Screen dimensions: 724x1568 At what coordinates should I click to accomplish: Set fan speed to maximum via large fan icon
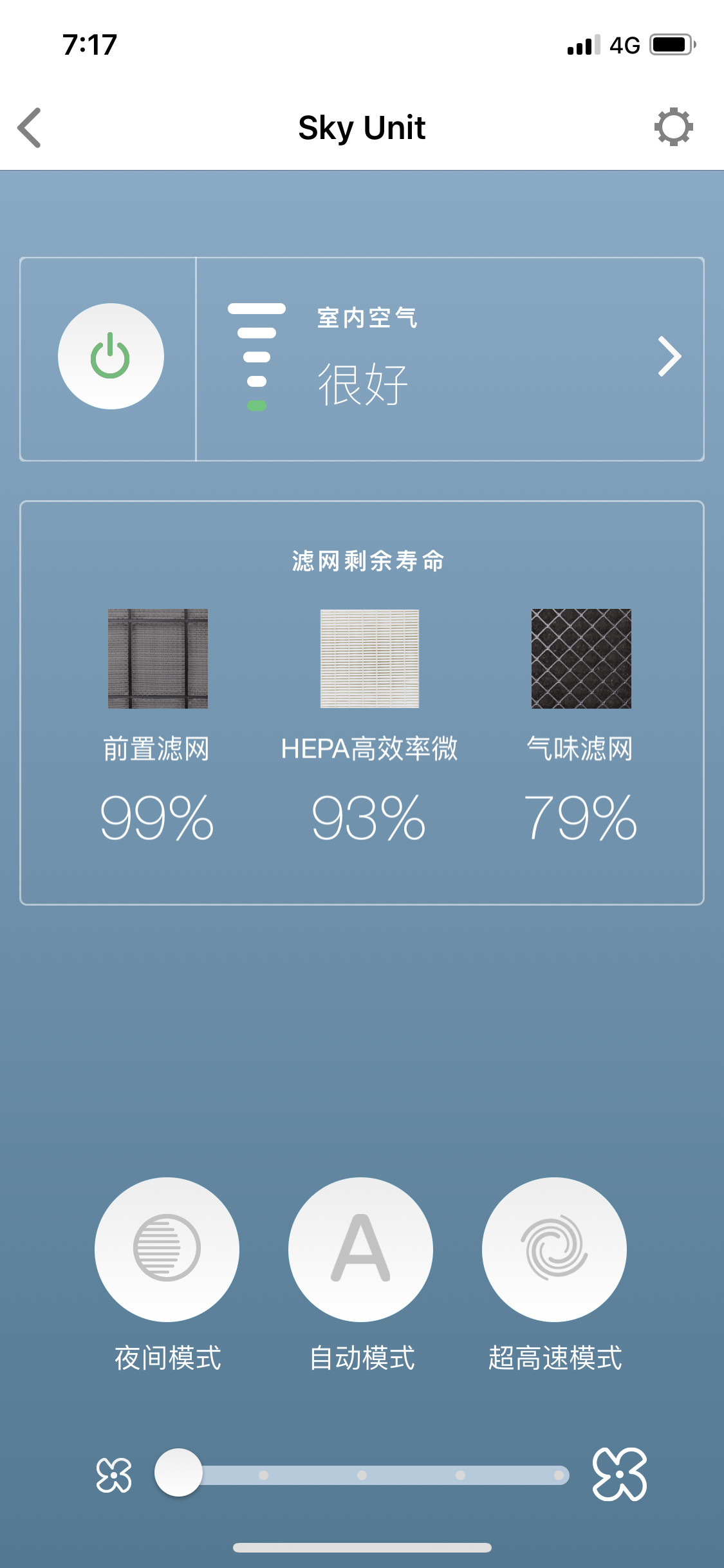pyautogui.click(x=619, y=1475)
